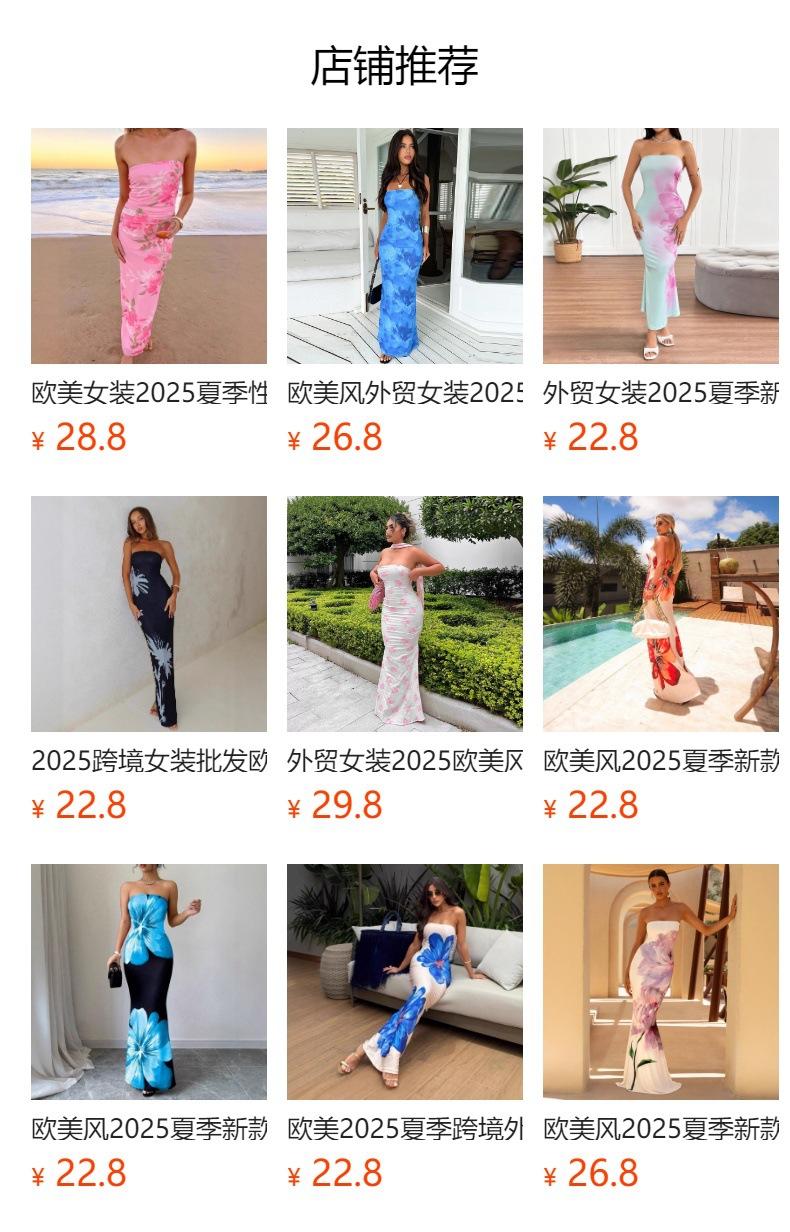Screen dimensions: 790x1232
Task: Select the white dress with blue flower on the sofa
Action: coord(405,982)
